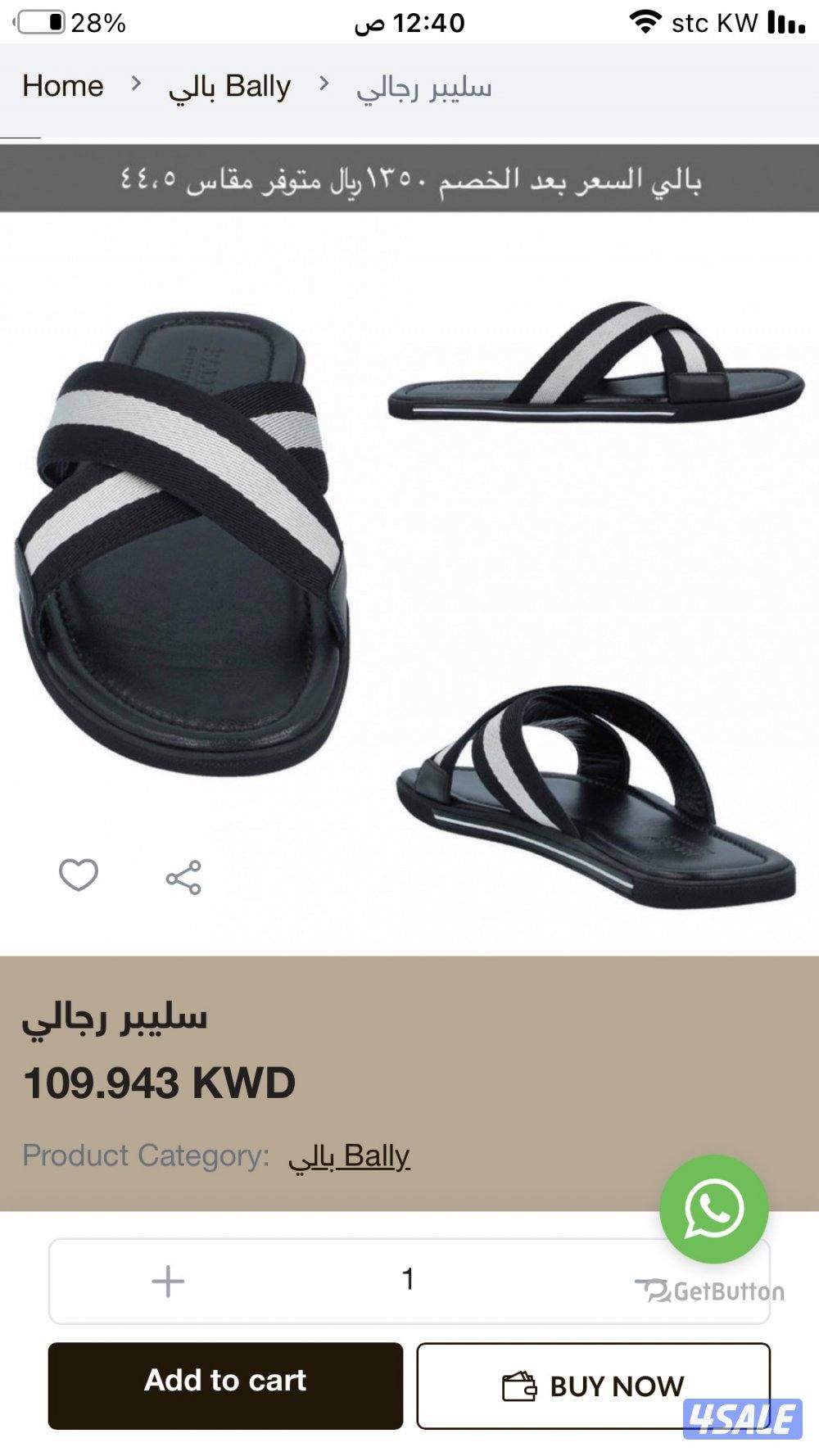Navigate to Home via breadcrumb
Screen dimensions: 819x1456
click(63, 86)
